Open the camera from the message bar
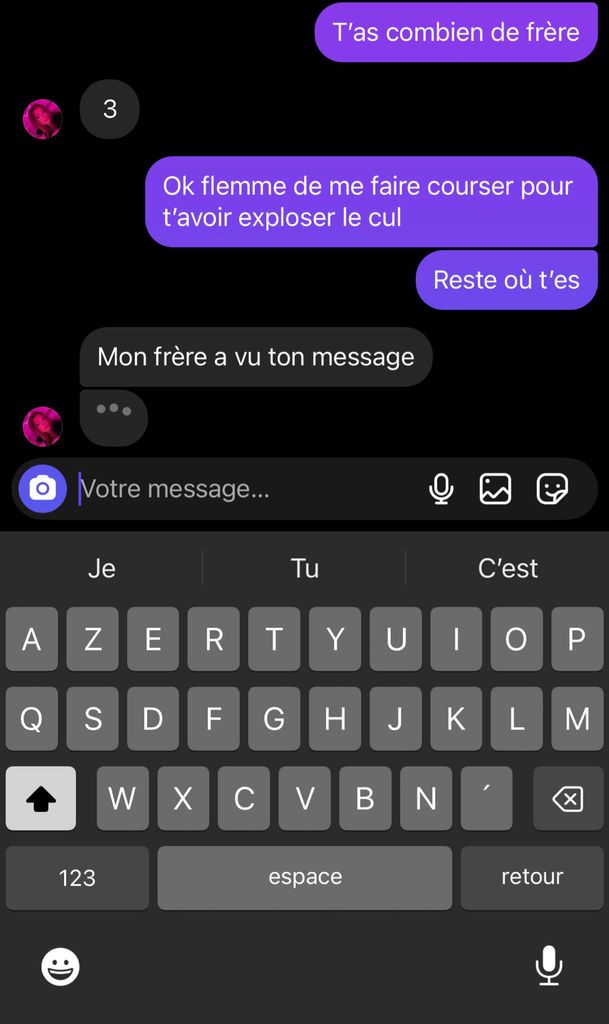Image resolution: width=609 pixels, height=1024 pixels. pos(42,488)
